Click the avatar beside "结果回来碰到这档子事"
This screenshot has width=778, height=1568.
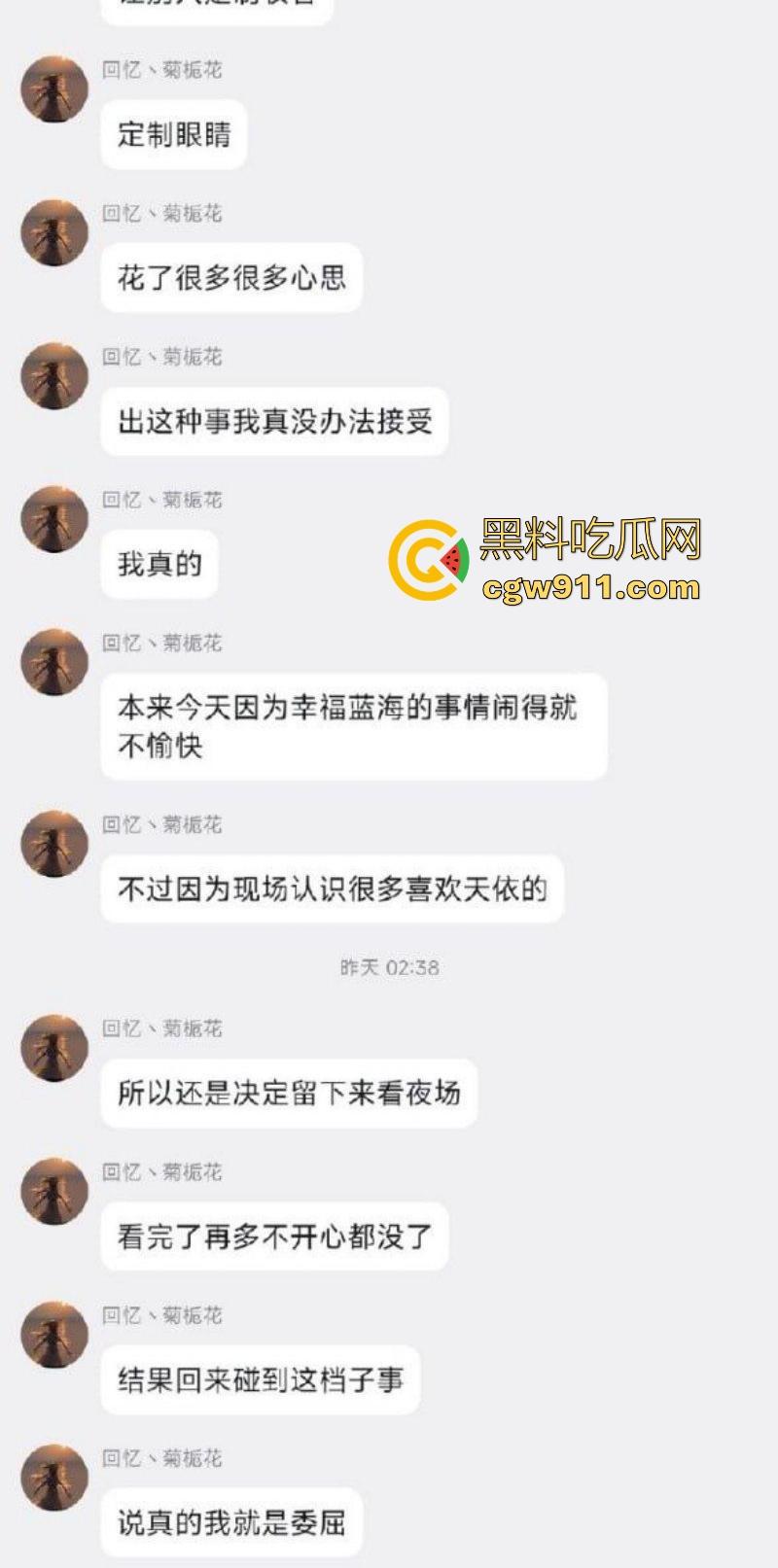point(55,1337)
